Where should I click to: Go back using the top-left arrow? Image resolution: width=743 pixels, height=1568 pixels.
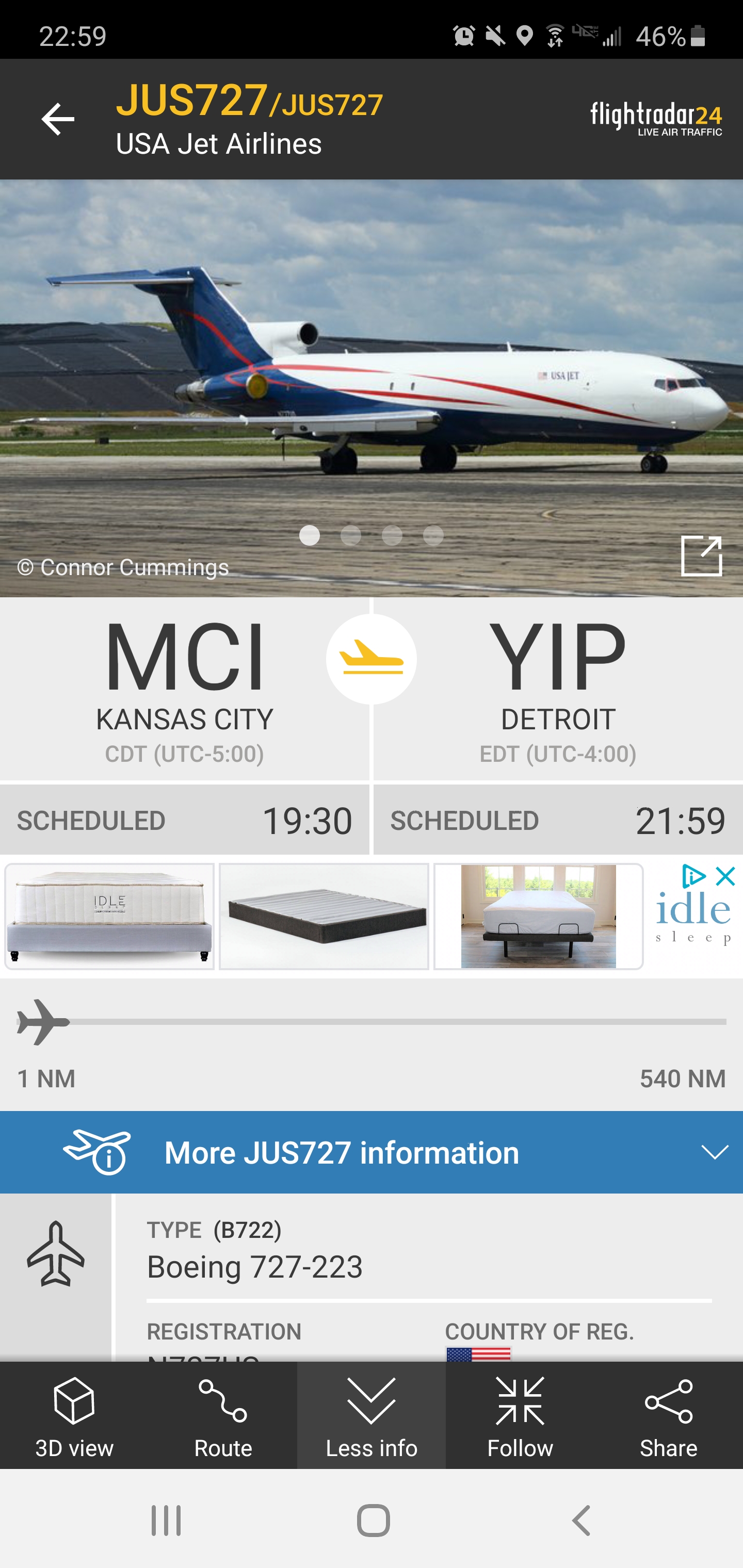58,119
